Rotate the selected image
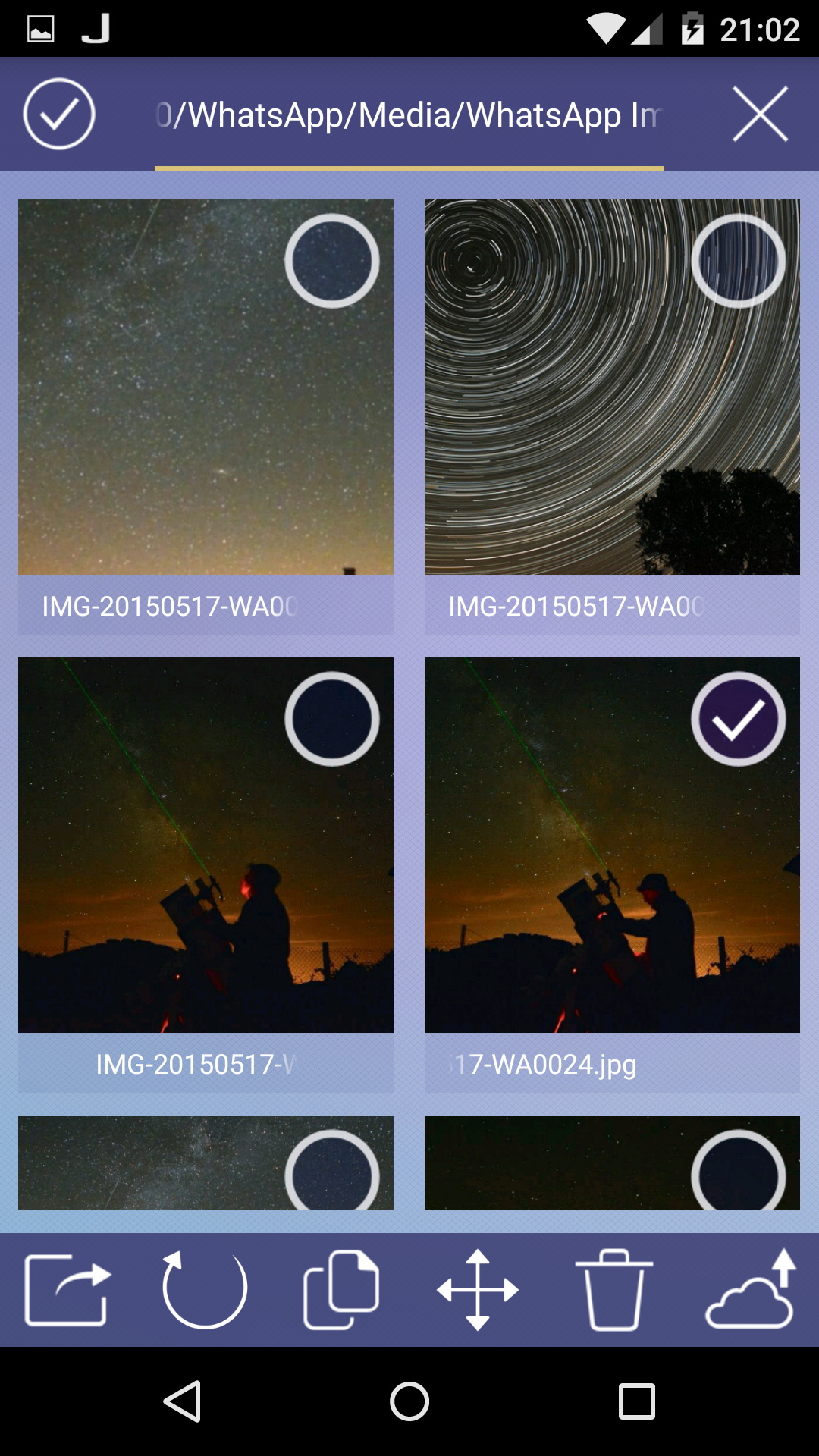This screenshot has height=1456, width=819. pyautogui.click(x=205, y=1289)
